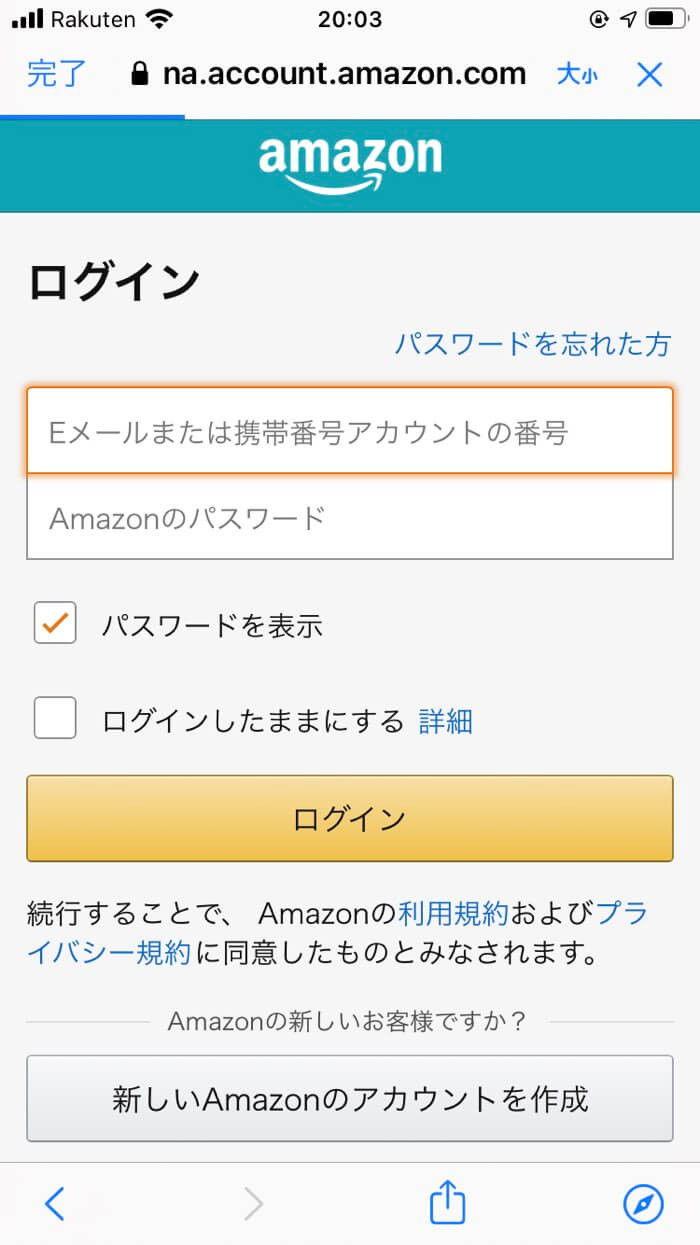Viewport: 700px width, 1245px height.
Task: Open page in Safari compass icon
Action: [x=643, y=1204]
